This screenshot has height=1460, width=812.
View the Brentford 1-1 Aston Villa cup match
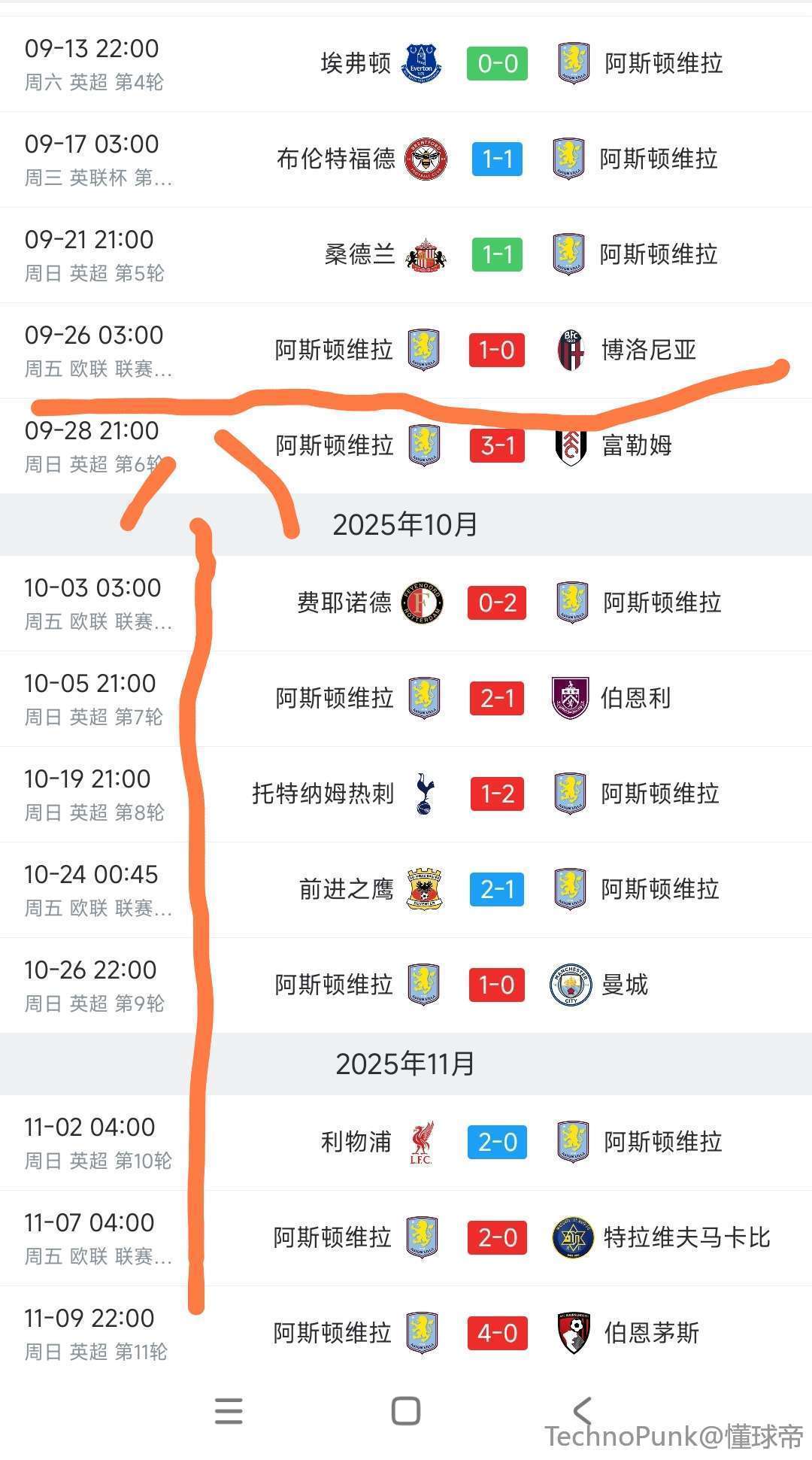496,159
